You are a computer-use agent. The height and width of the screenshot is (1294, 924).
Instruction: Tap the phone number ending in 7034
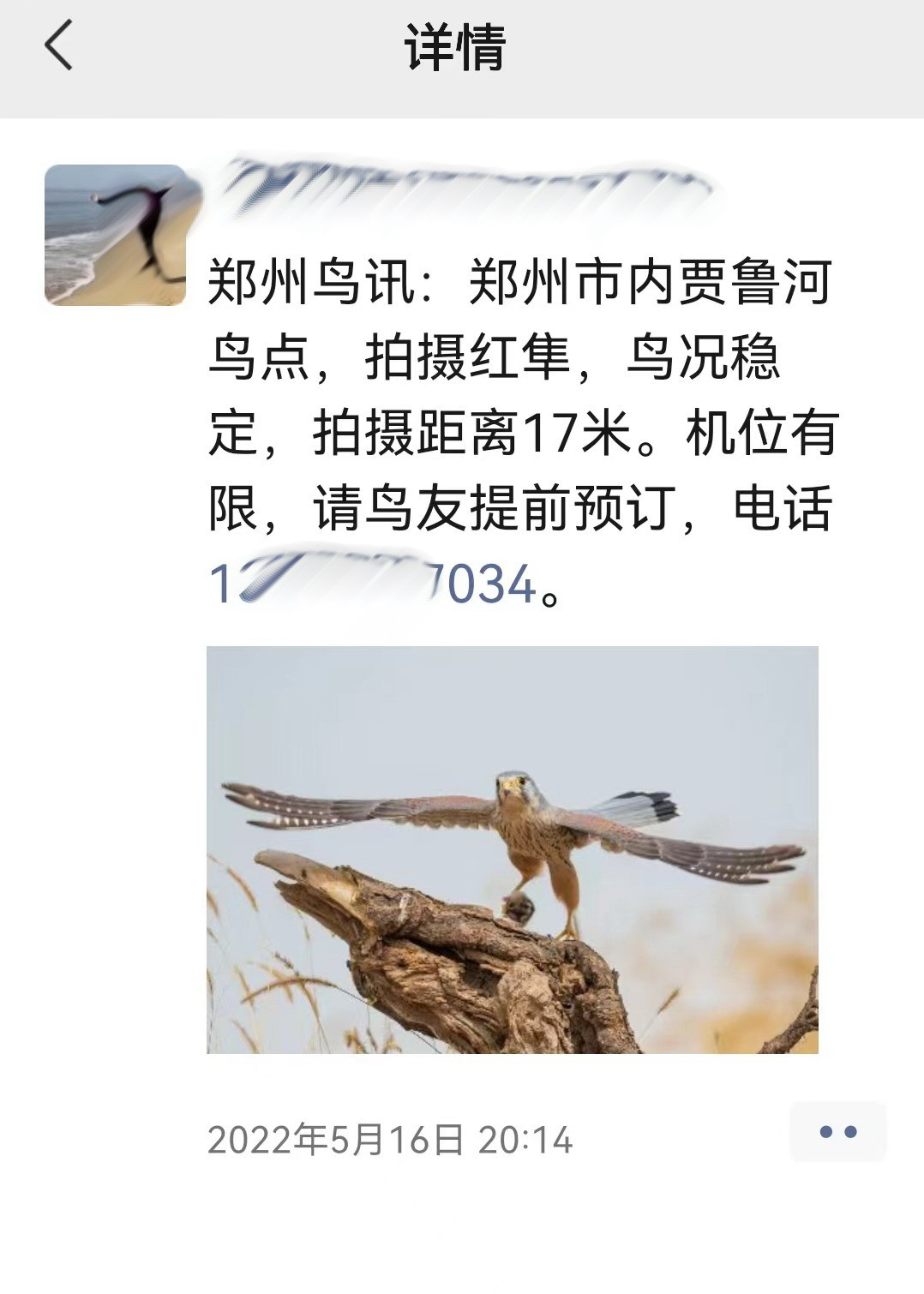(373, 584)
